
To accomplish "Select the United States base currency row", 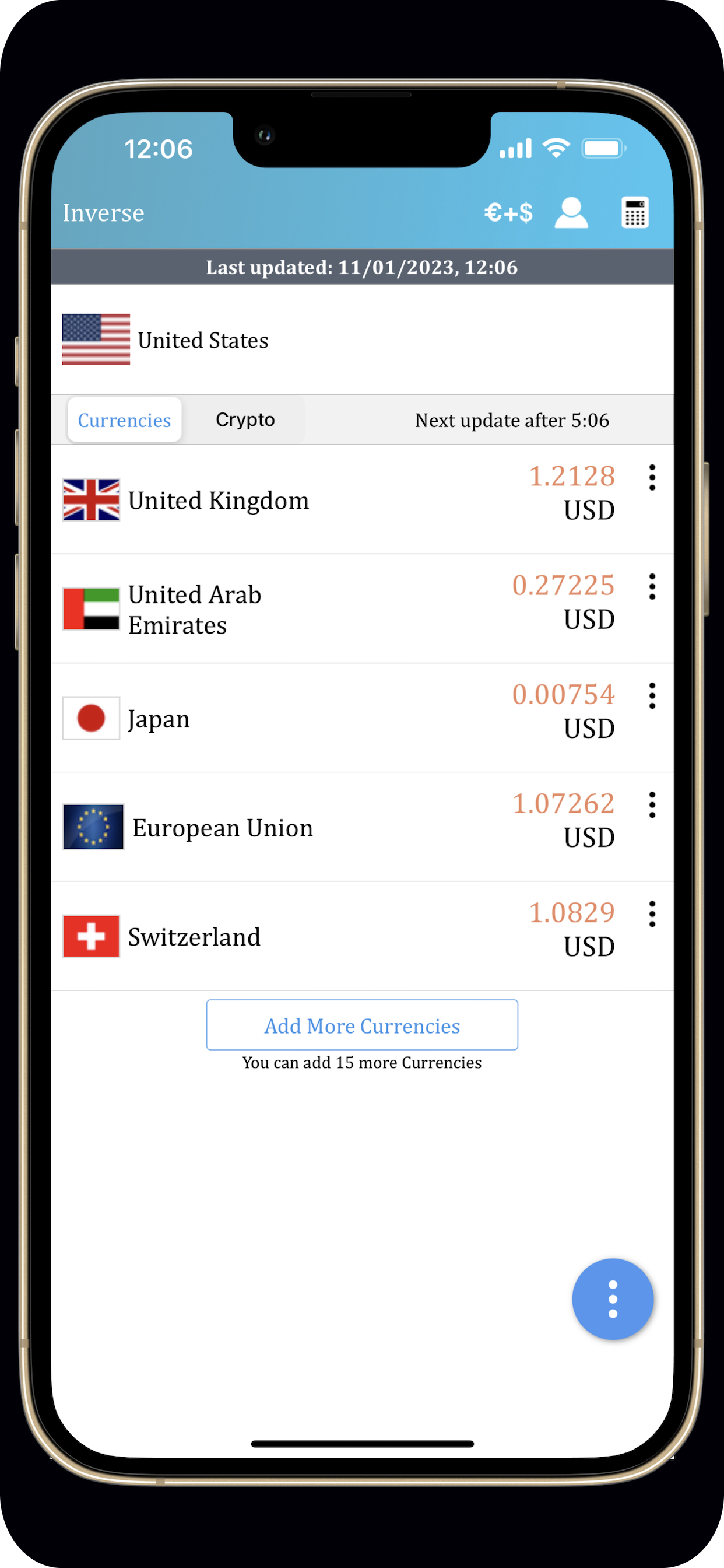I will pos(362,339).
